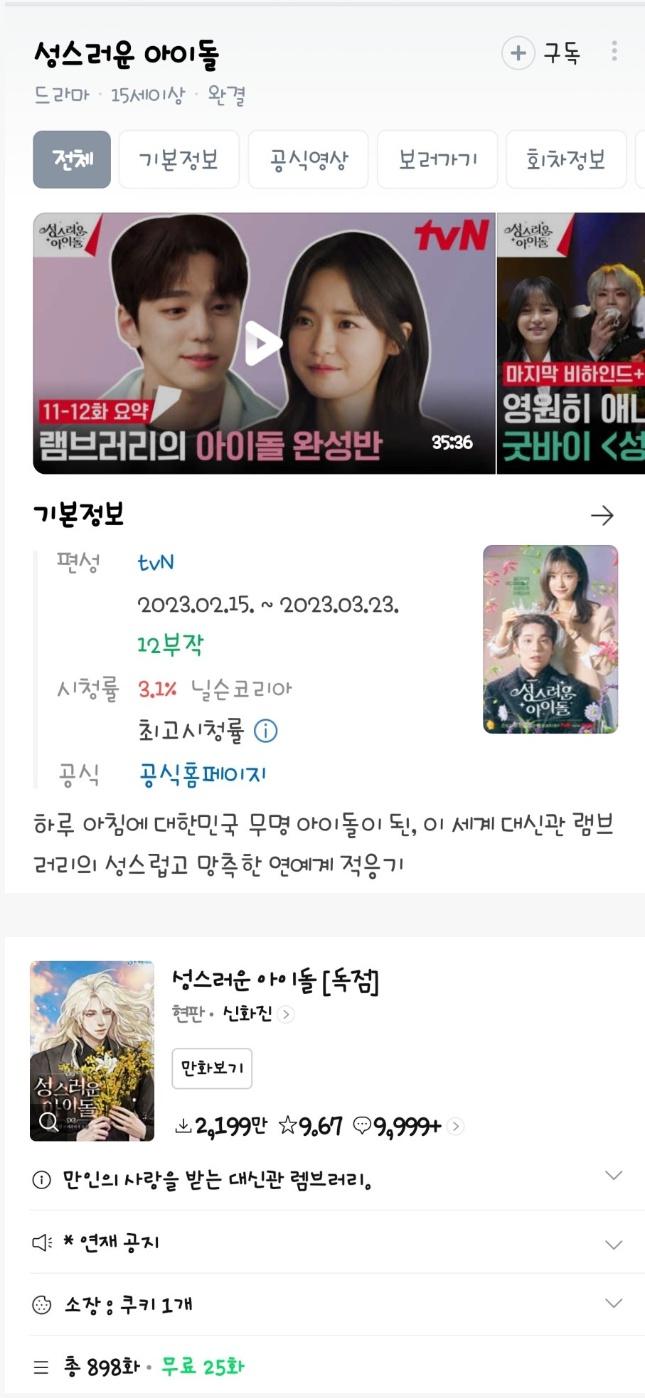Expand the 소장: 쿠키 1개 row
The width and height of the screenshot is (645, 1398).
[613, 1304]
